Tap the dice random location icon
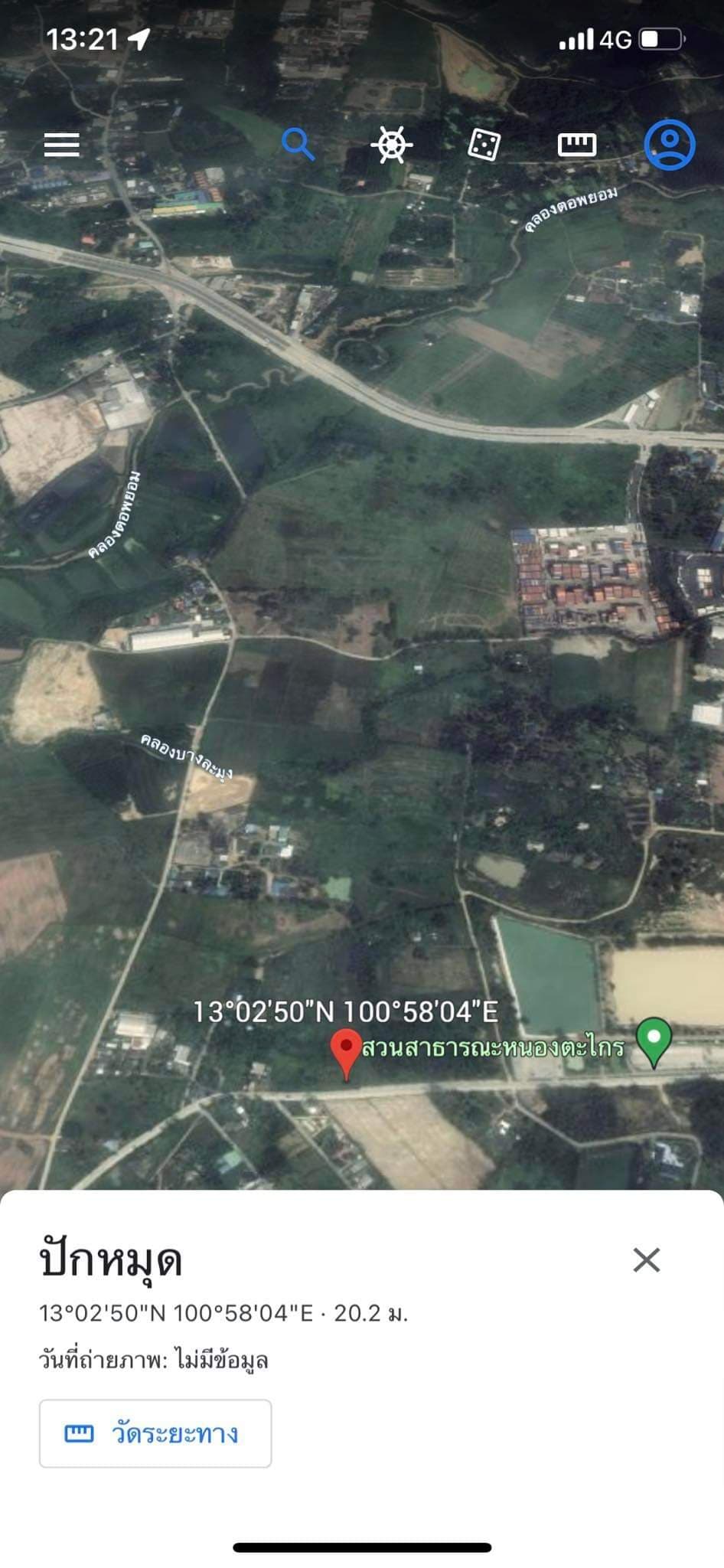Image resolution: width=724 pixels, height=1568 pixels. (484, 145)
